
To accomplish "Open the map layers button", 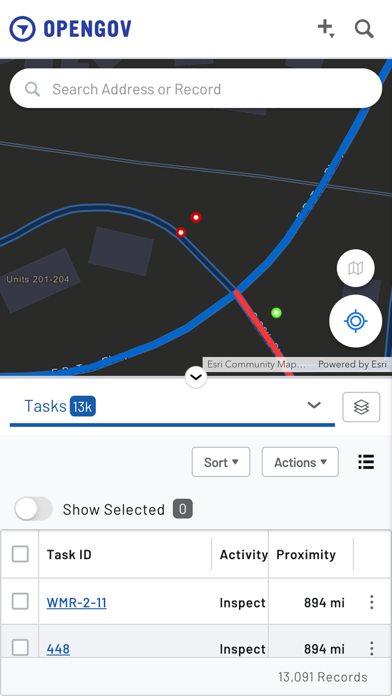I will click(361, 407).
